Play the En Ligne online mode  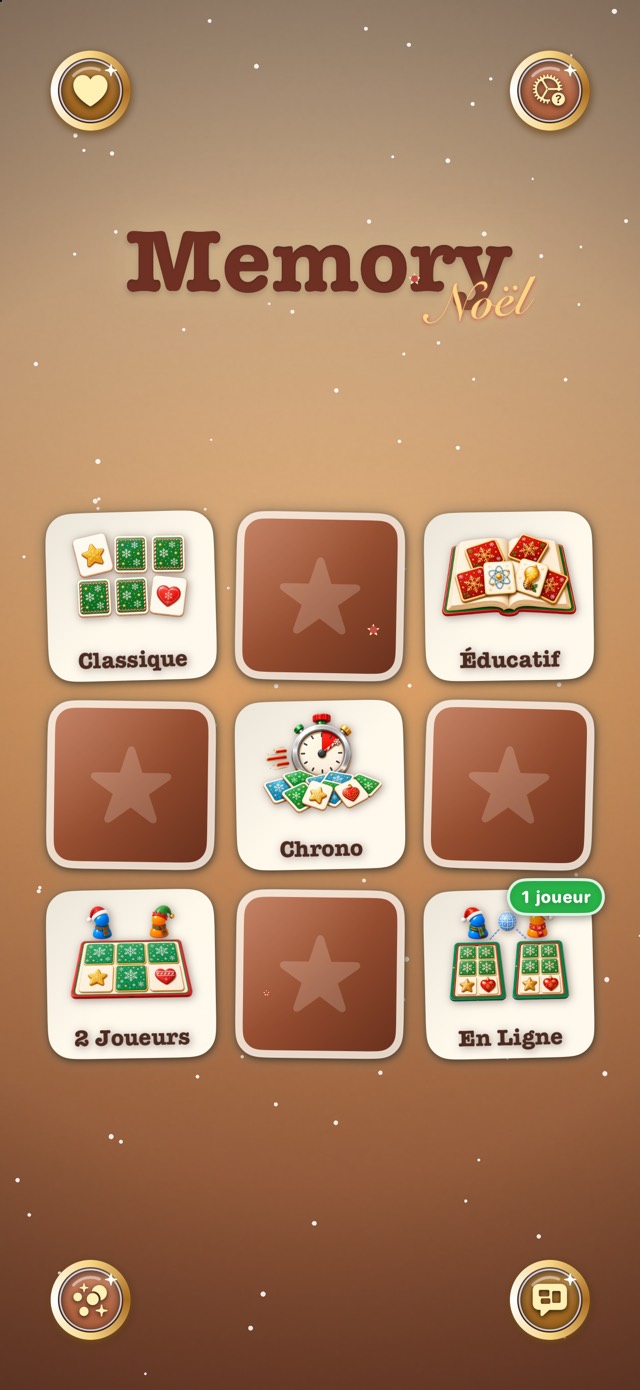coord(509,974)
